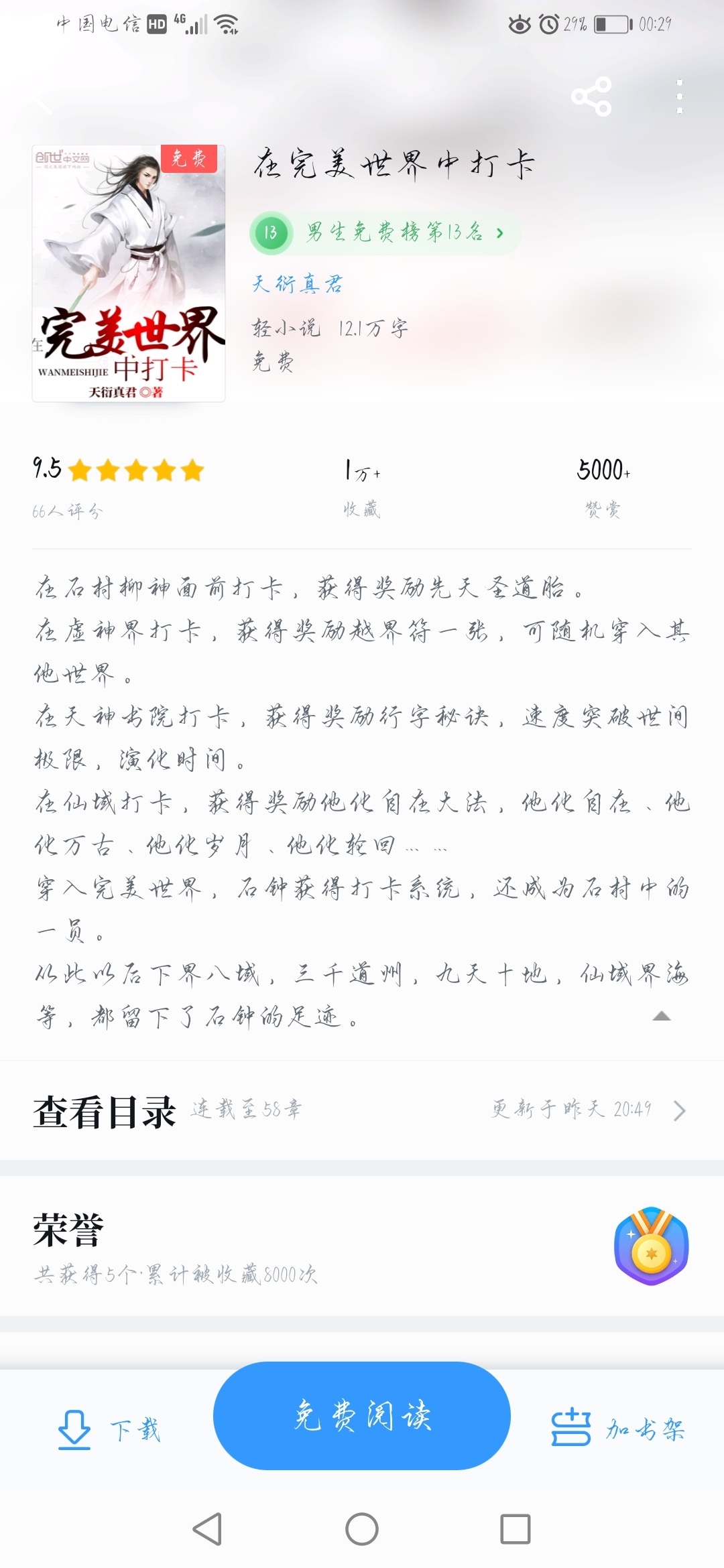The width and height of the screenshot is (724, 1568).
Task: Share this book
Action: point(591,96)
